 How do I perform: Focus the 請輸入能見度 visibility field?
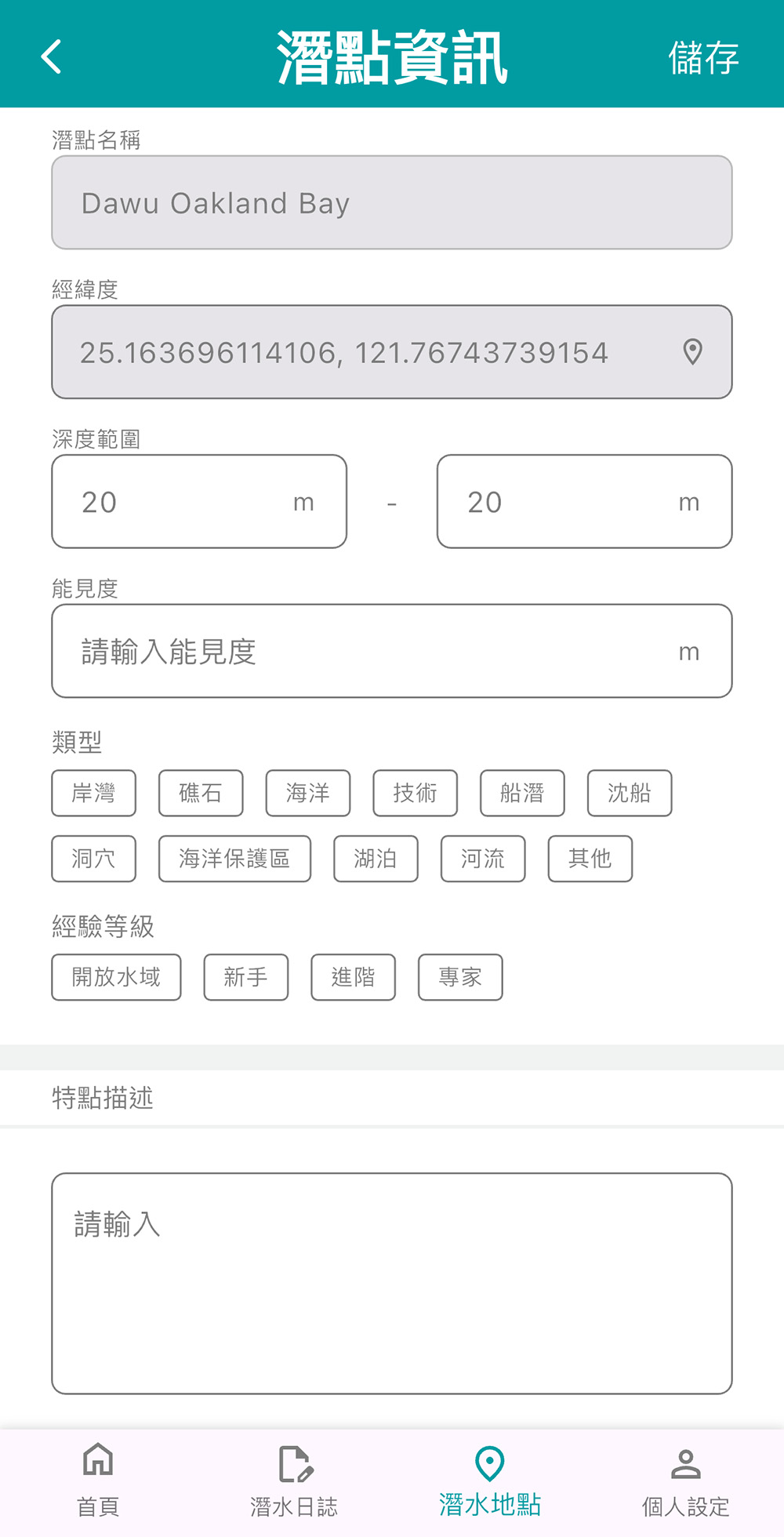click(392, 651)
